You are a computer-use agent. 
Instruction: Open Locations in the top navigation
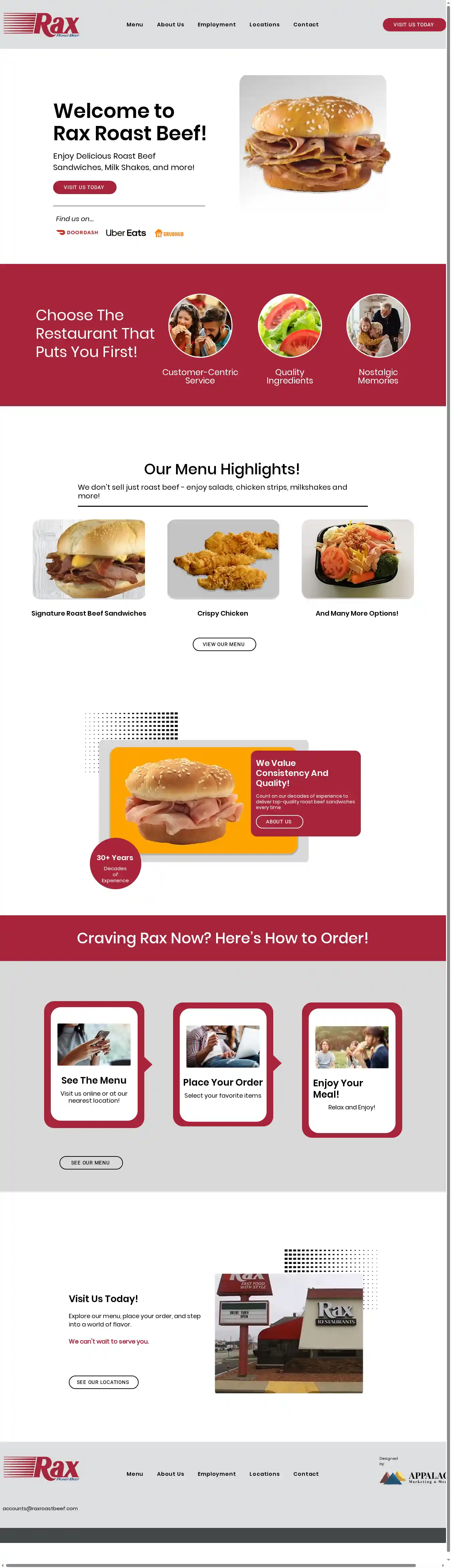[264, 25]
